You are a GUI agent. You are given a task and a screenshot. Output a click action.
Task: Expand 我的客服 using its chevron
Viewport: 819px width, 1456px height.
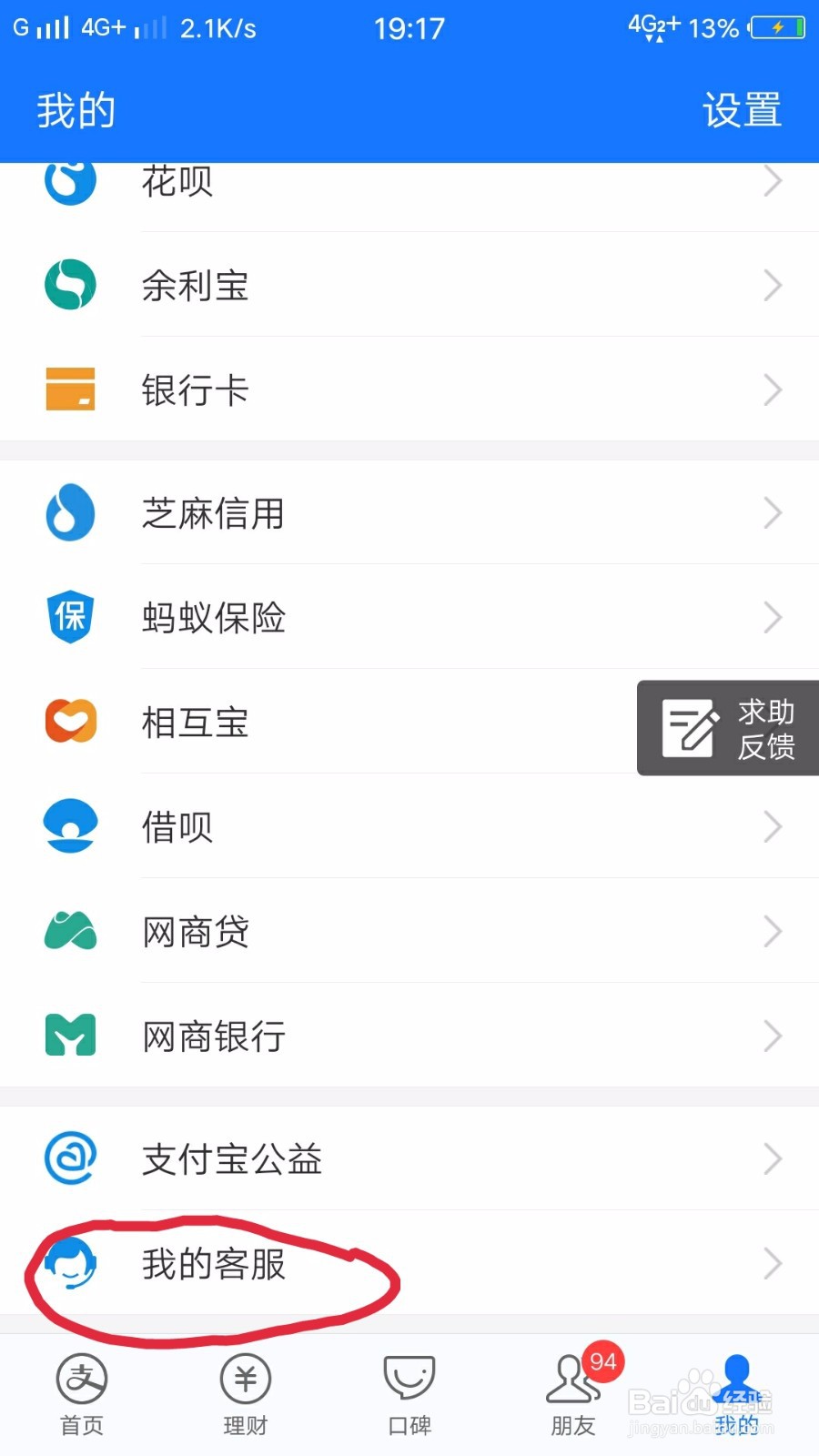[x=773, y=1263]
